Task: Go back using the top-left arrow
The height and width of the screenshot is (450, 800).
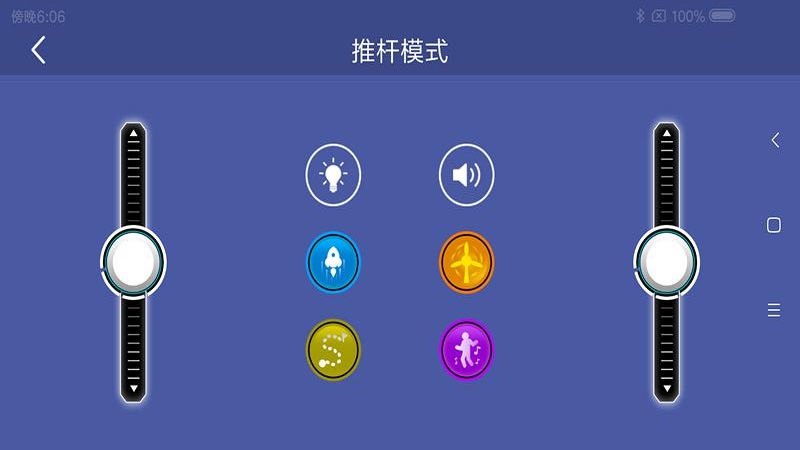Action: click(x=38, y=50)
